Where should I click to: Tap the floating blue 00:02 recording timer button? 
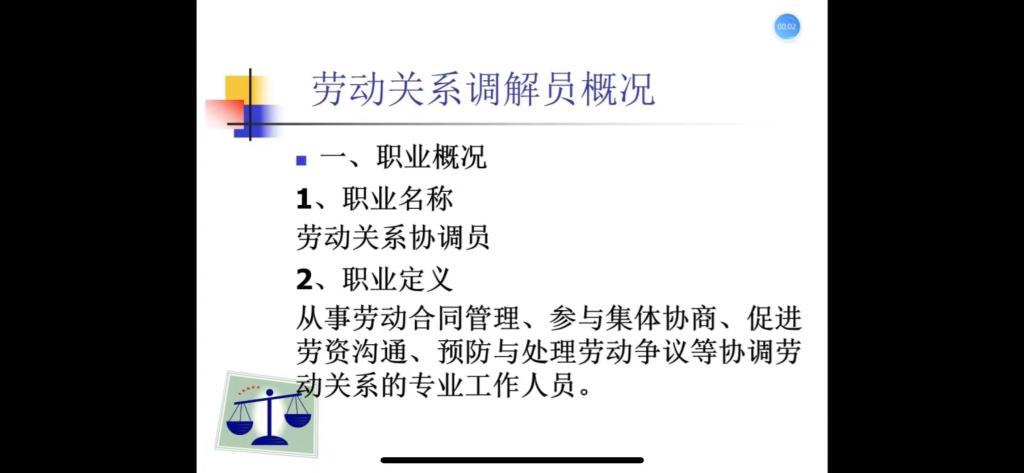[x=787, y=27]
